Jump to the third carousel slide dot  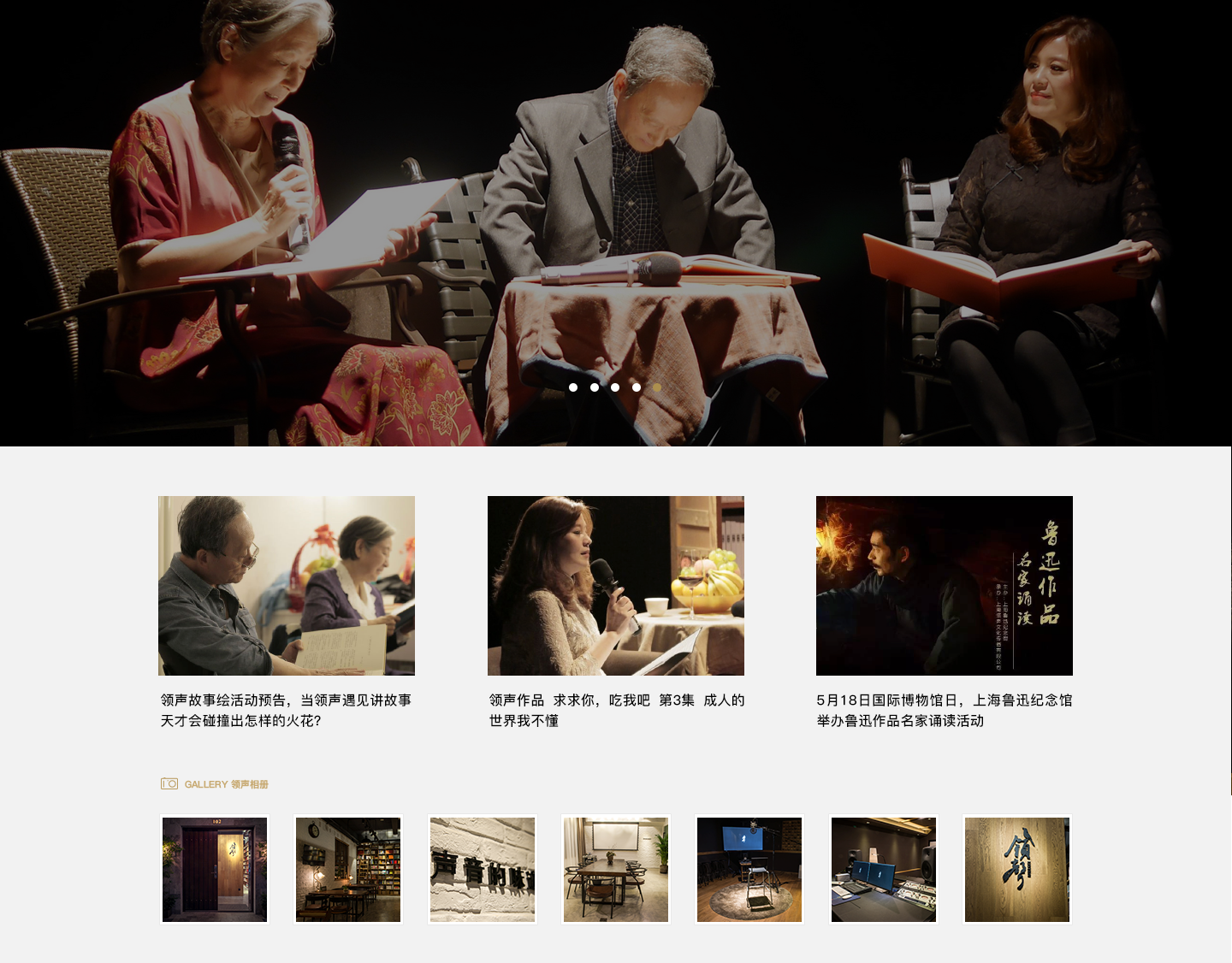point(615,387)
